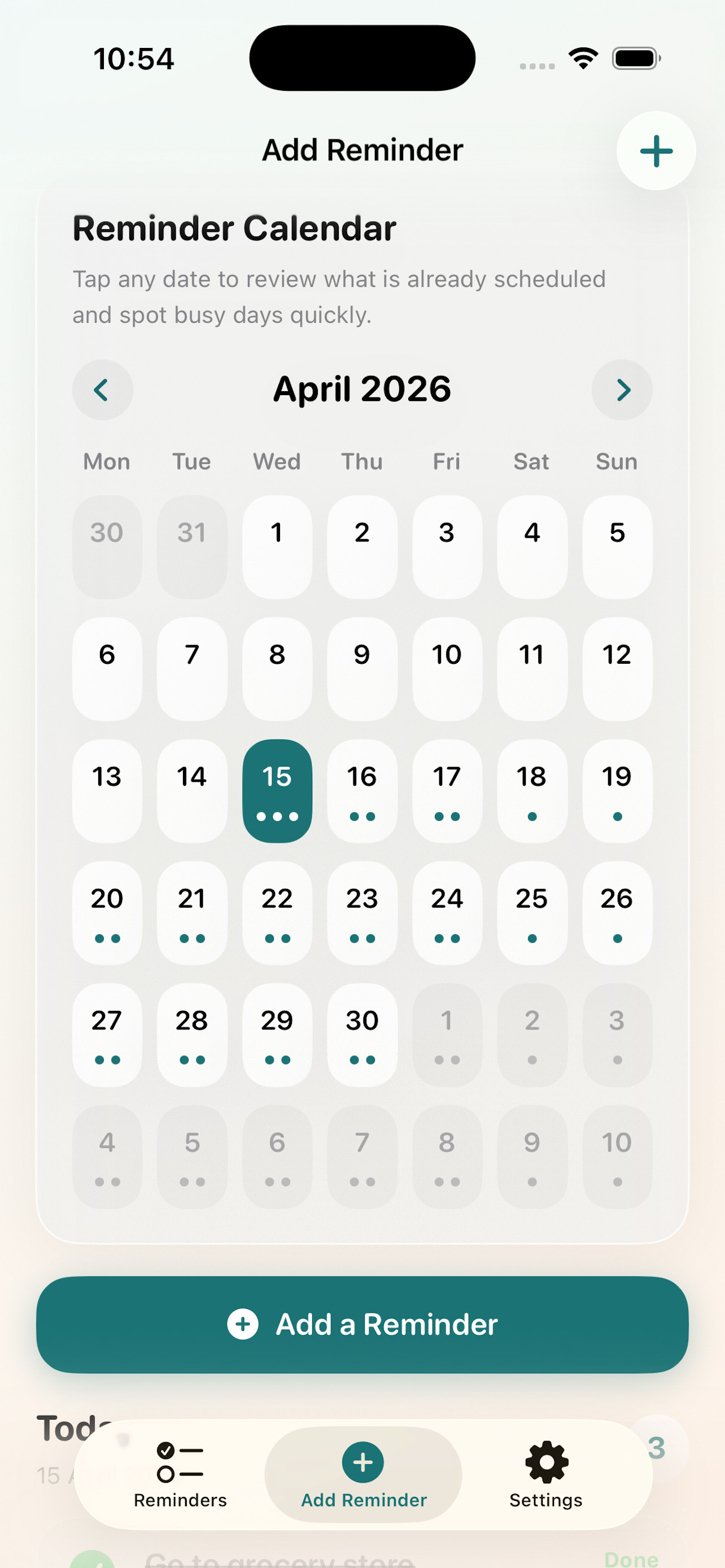Select April 16 on the calendar

click(x=361, y=790)
